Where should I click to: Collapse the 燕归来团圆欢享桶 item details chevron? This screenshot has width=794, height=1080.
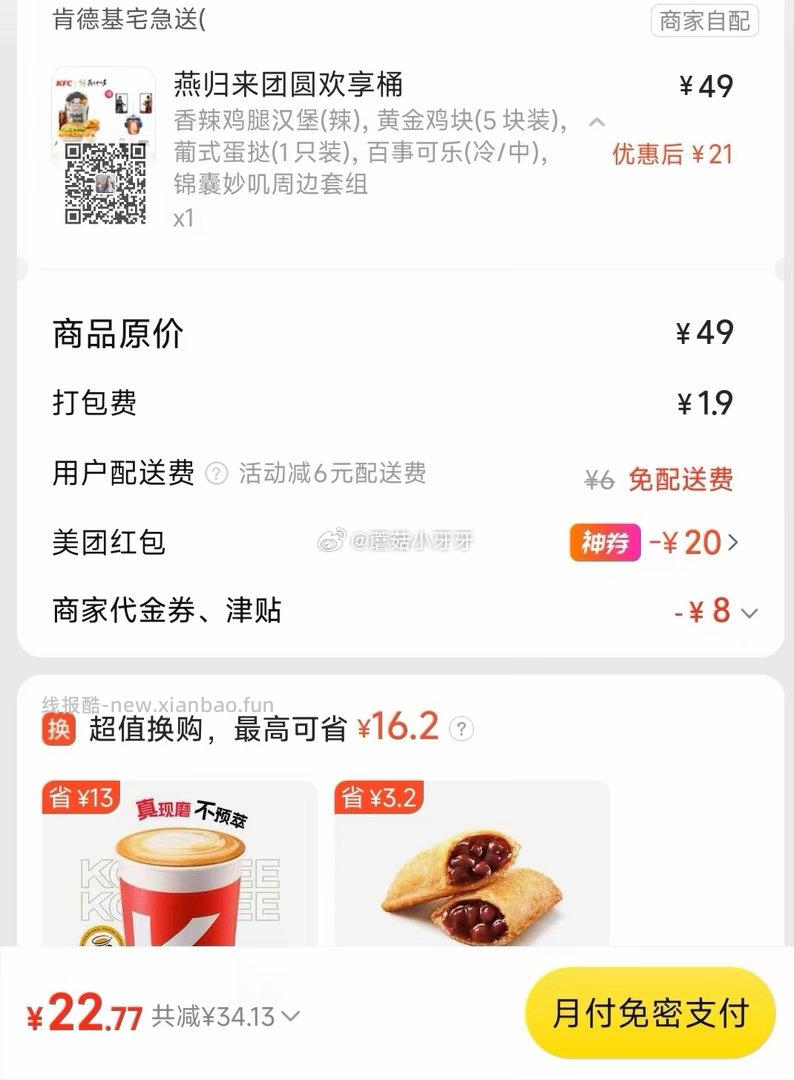pos(598,124)
